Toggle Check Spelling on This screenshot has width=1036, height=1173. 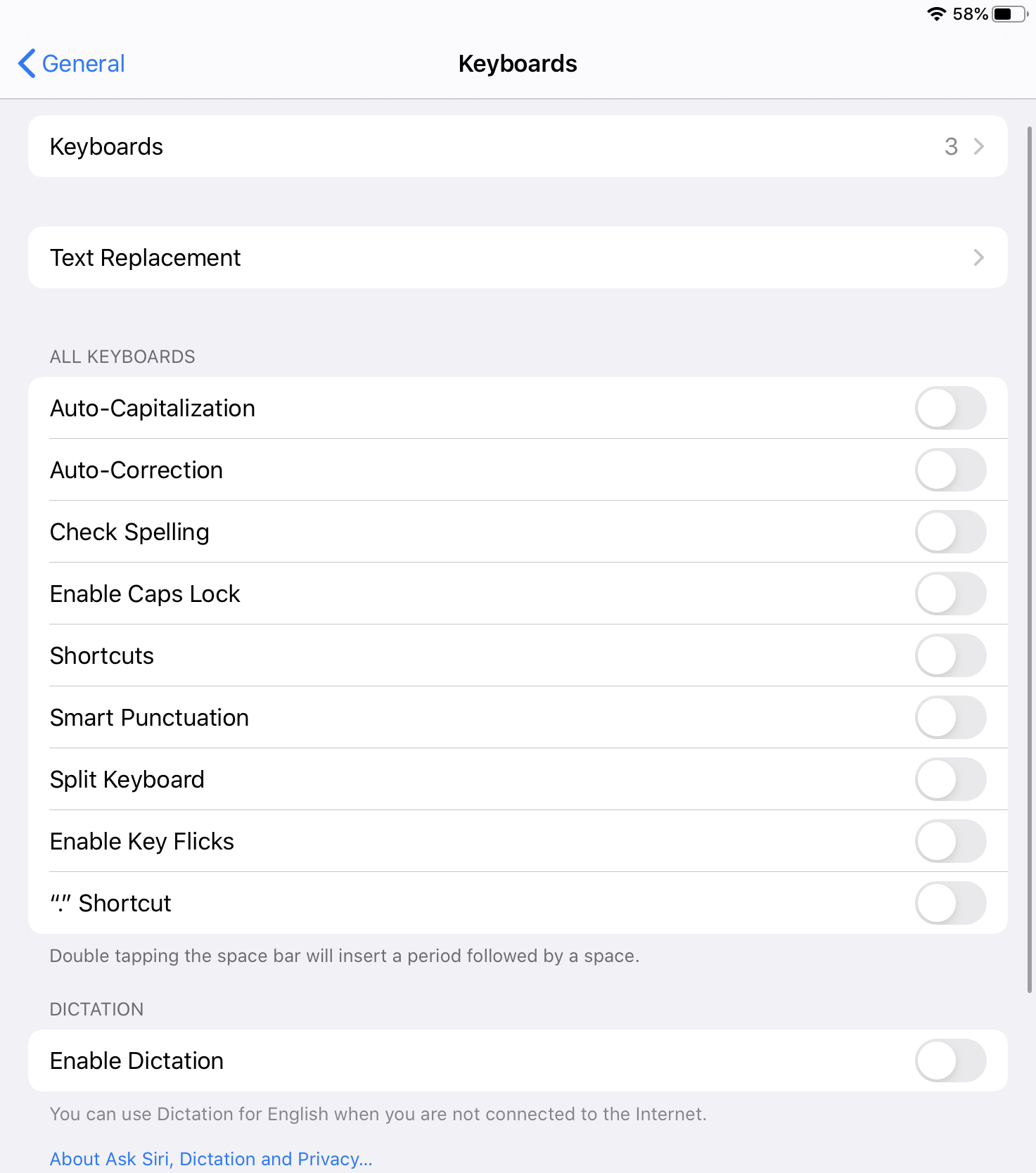949,532
